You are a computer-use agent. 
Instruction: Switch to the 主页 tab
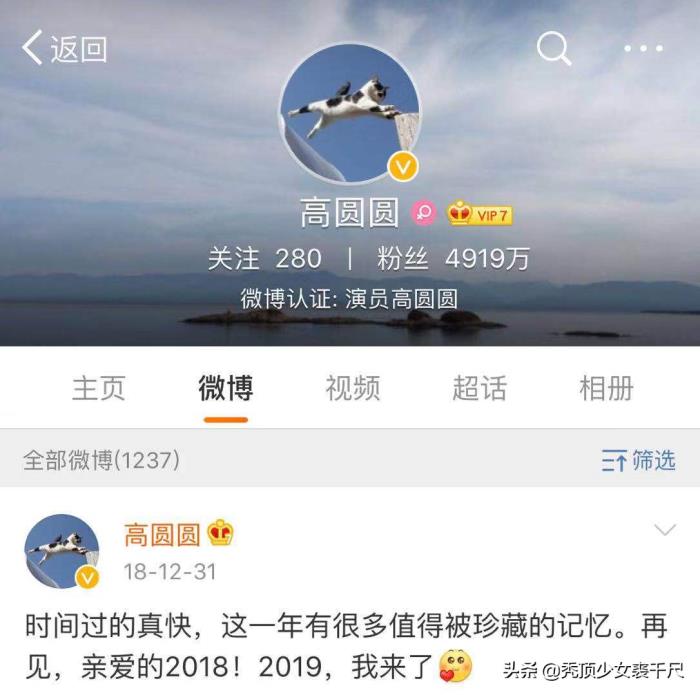tap(99, 388)
